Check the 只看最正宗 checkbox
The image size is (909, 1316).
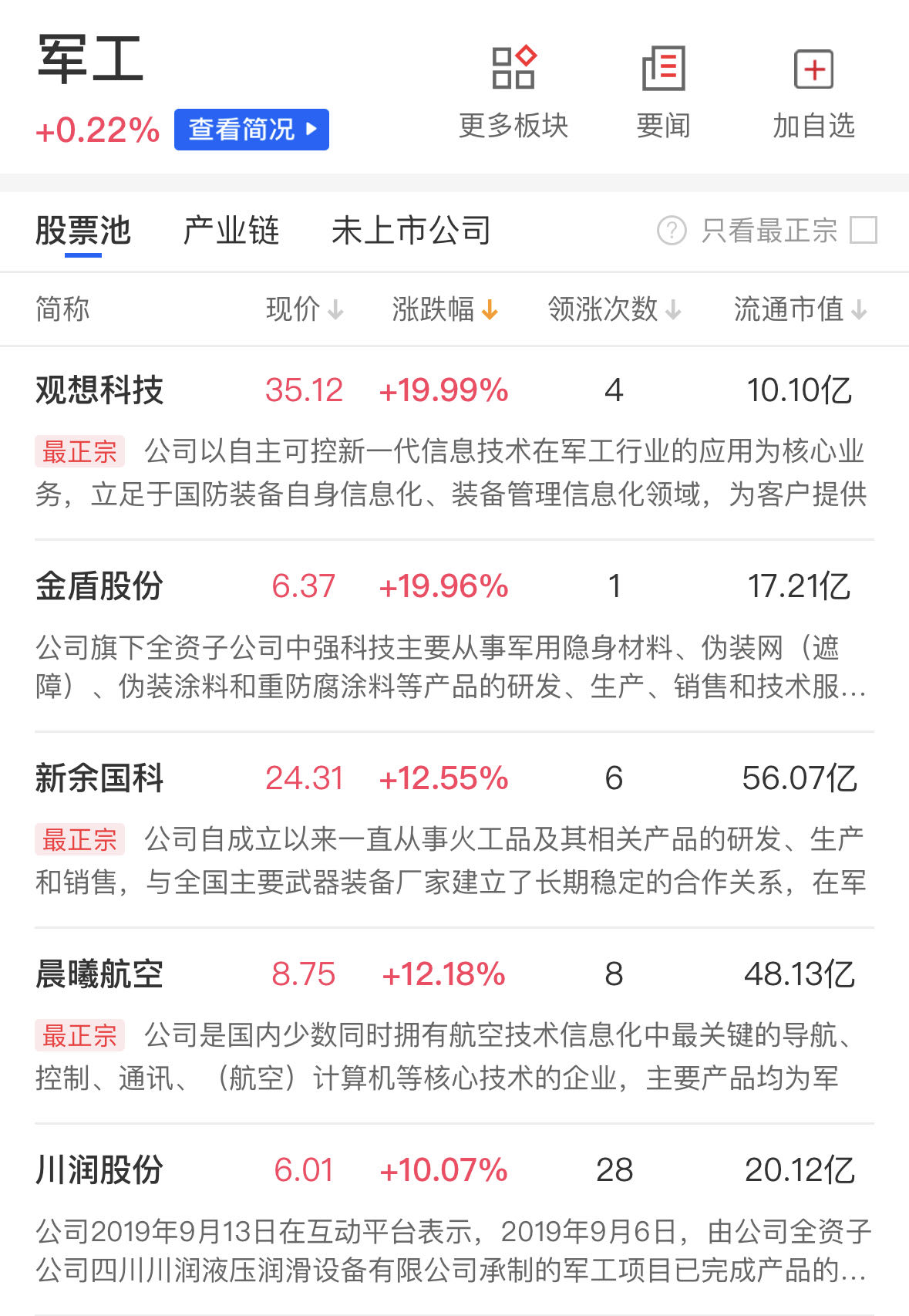863,230
